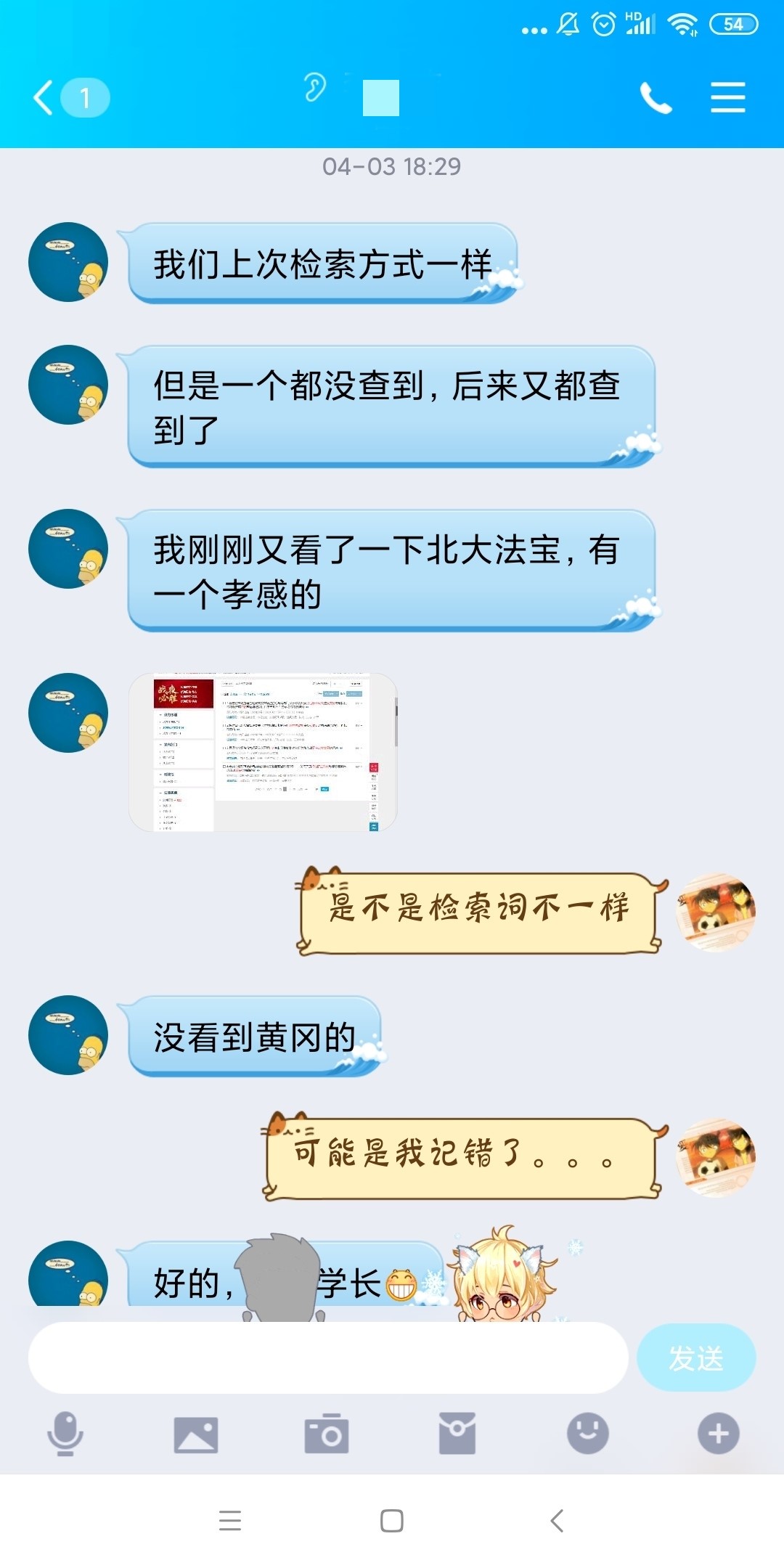Focus the message text field

[327, 1357]
